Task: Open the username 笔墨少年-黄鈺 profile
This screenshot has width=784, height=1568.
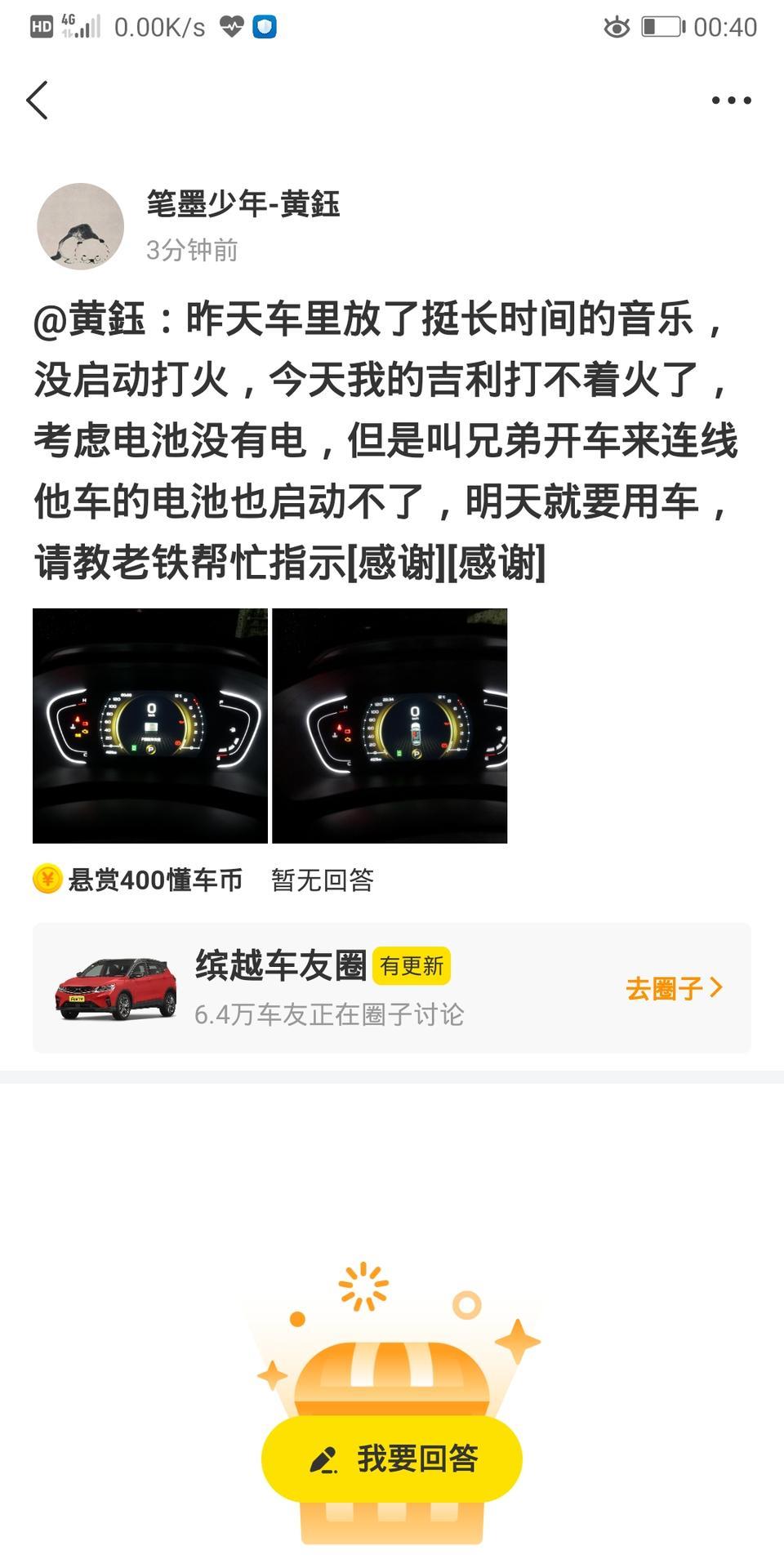Action: pos(243,203)
